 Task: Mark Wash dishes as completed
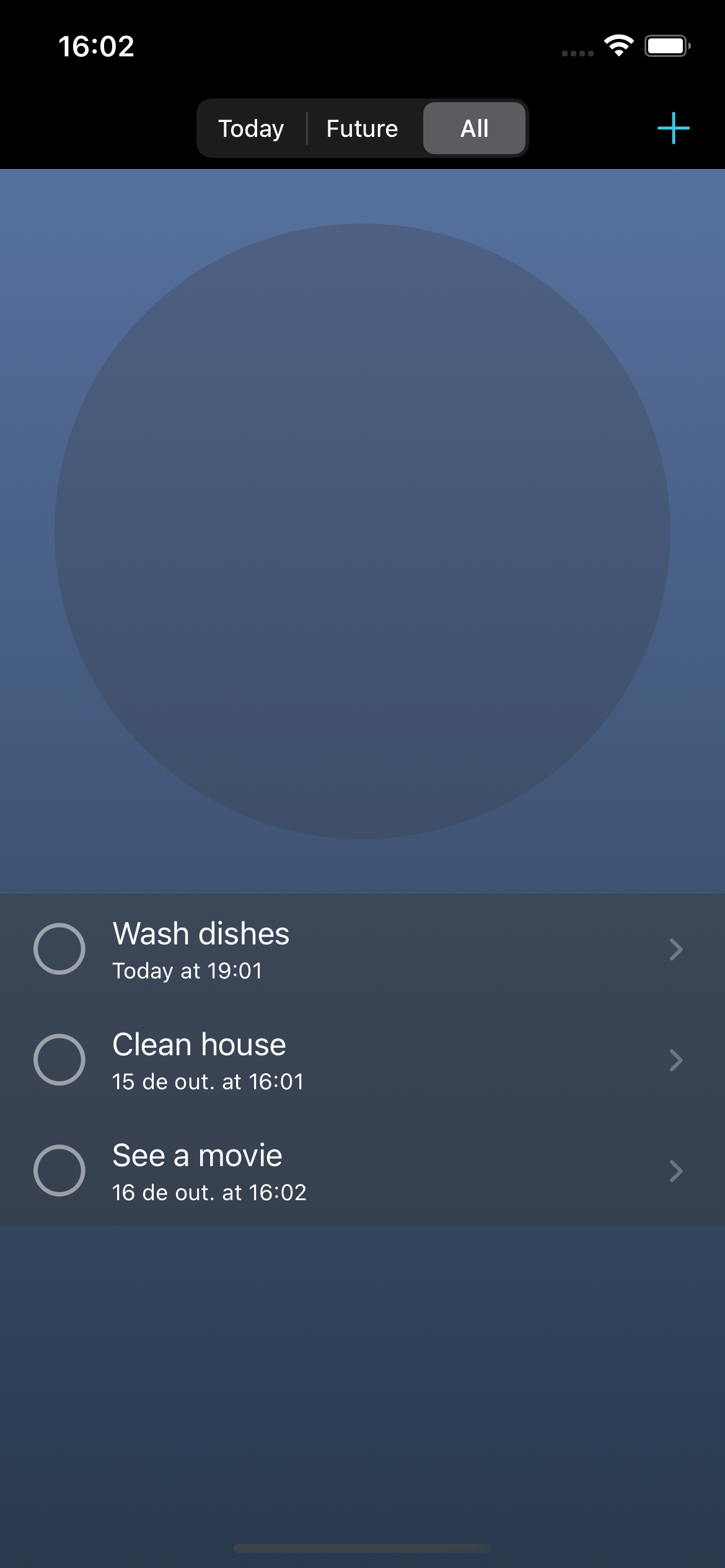click(61, 949)
